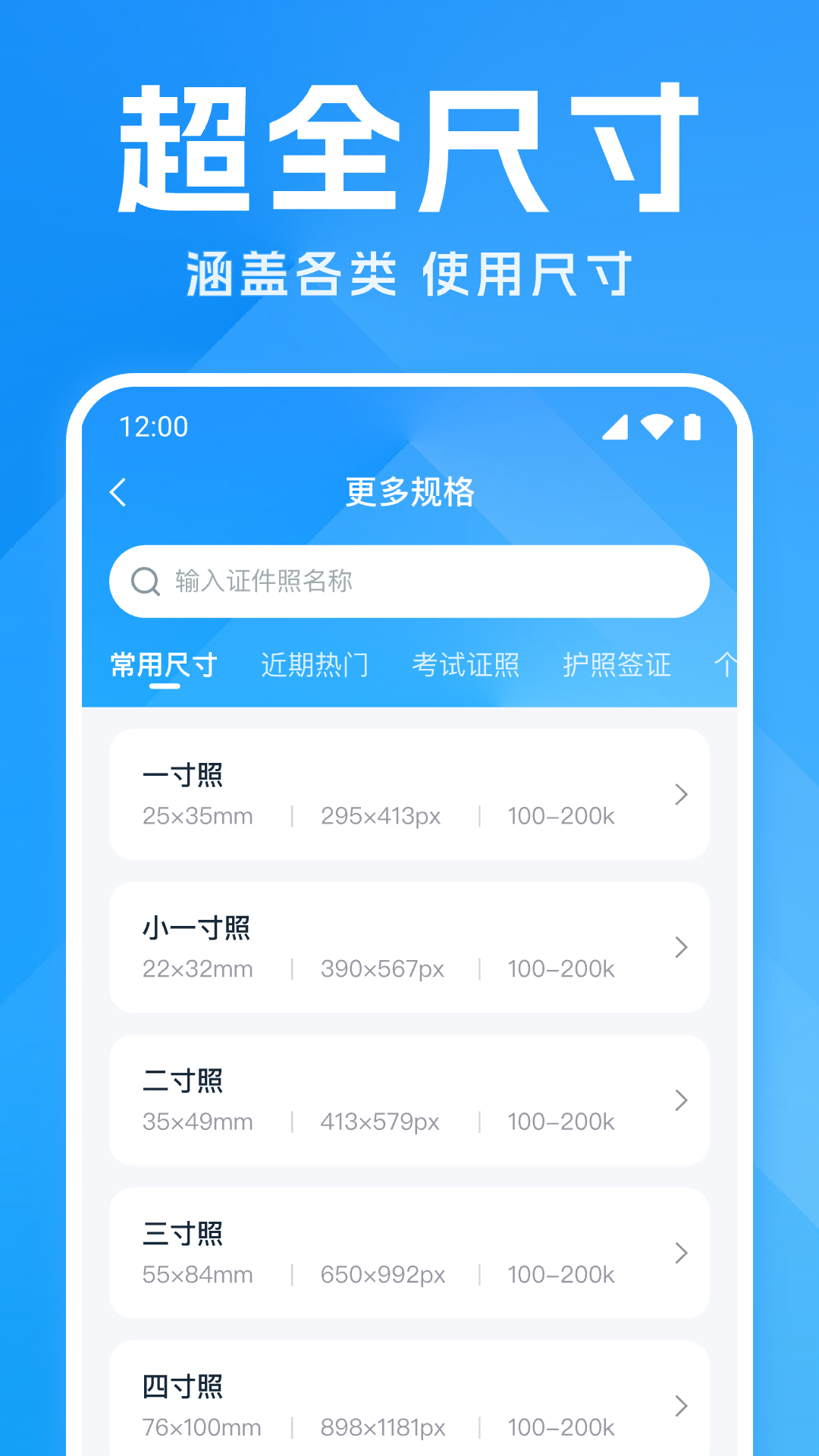The height and width of the screenshot is (1456, 819).
Task: Choose the 二寸照 size option
Action: [x=409, y=1100]
